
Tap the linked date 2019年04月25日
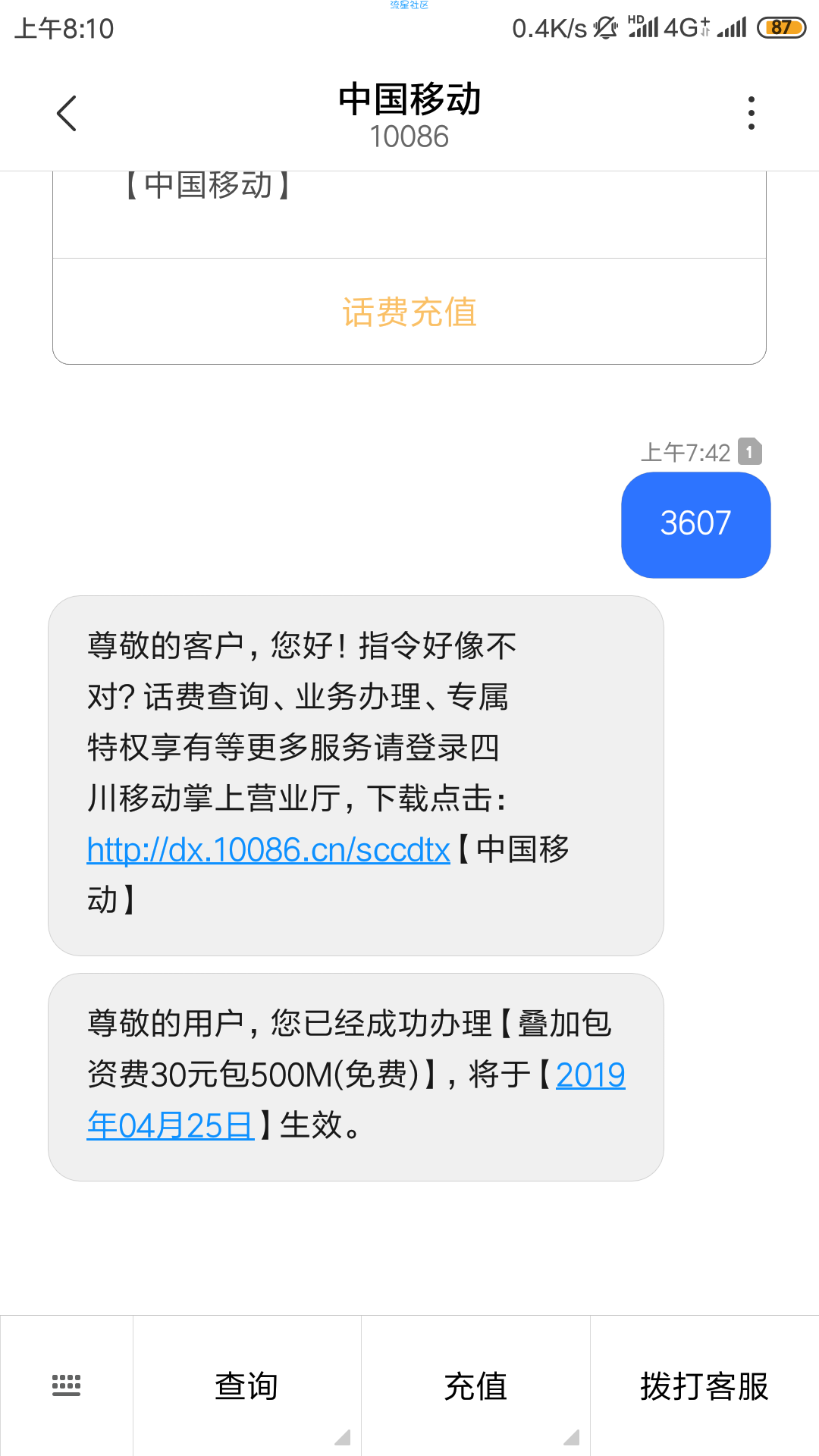pyautogui.click(x=356, y=1100)
